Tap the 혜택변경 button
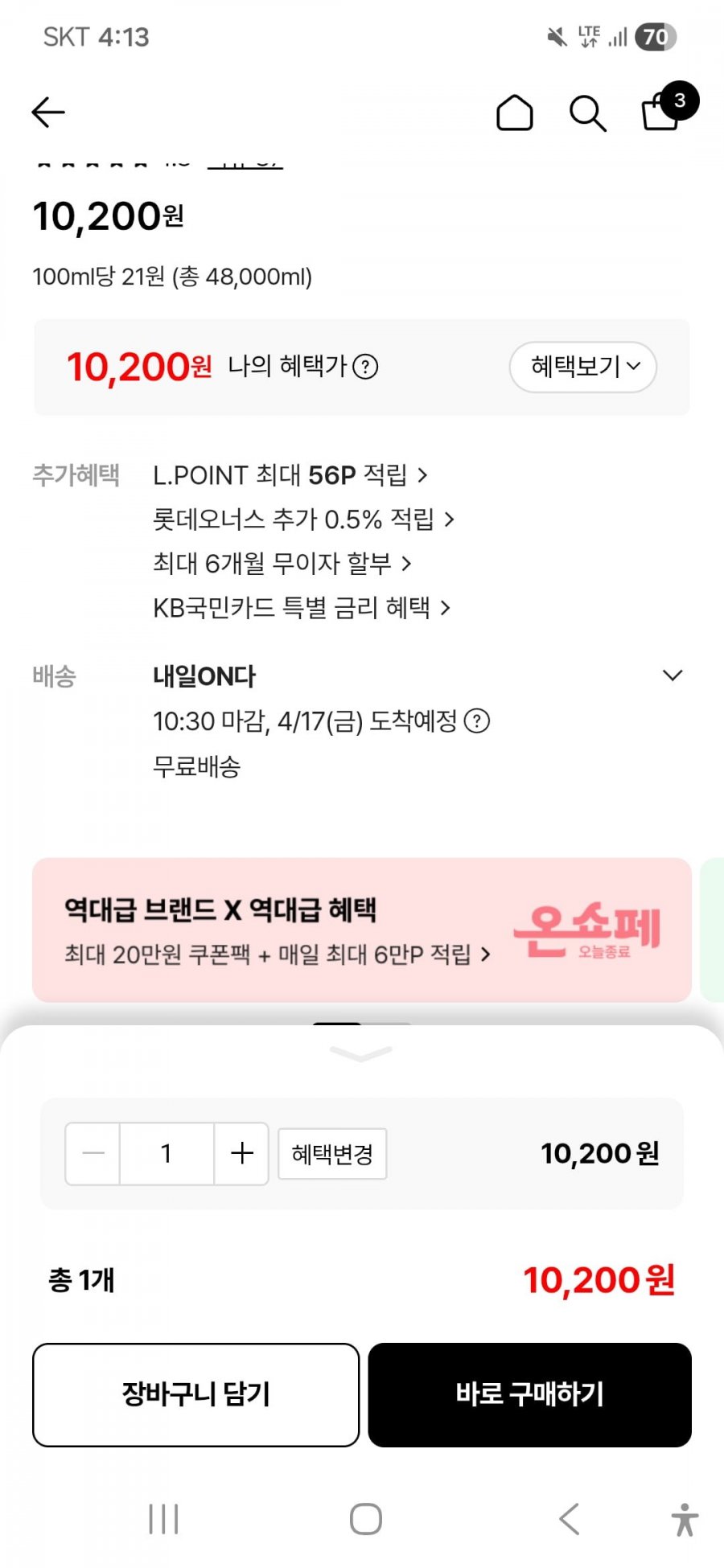The image size is (724, 1568). pyautogui.click(x=332, y=1154)
